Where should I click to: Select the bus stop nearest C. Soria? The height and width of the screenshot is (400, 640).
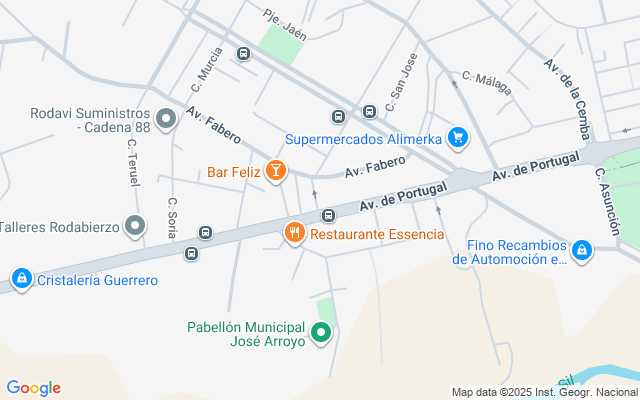click(205, 233)
